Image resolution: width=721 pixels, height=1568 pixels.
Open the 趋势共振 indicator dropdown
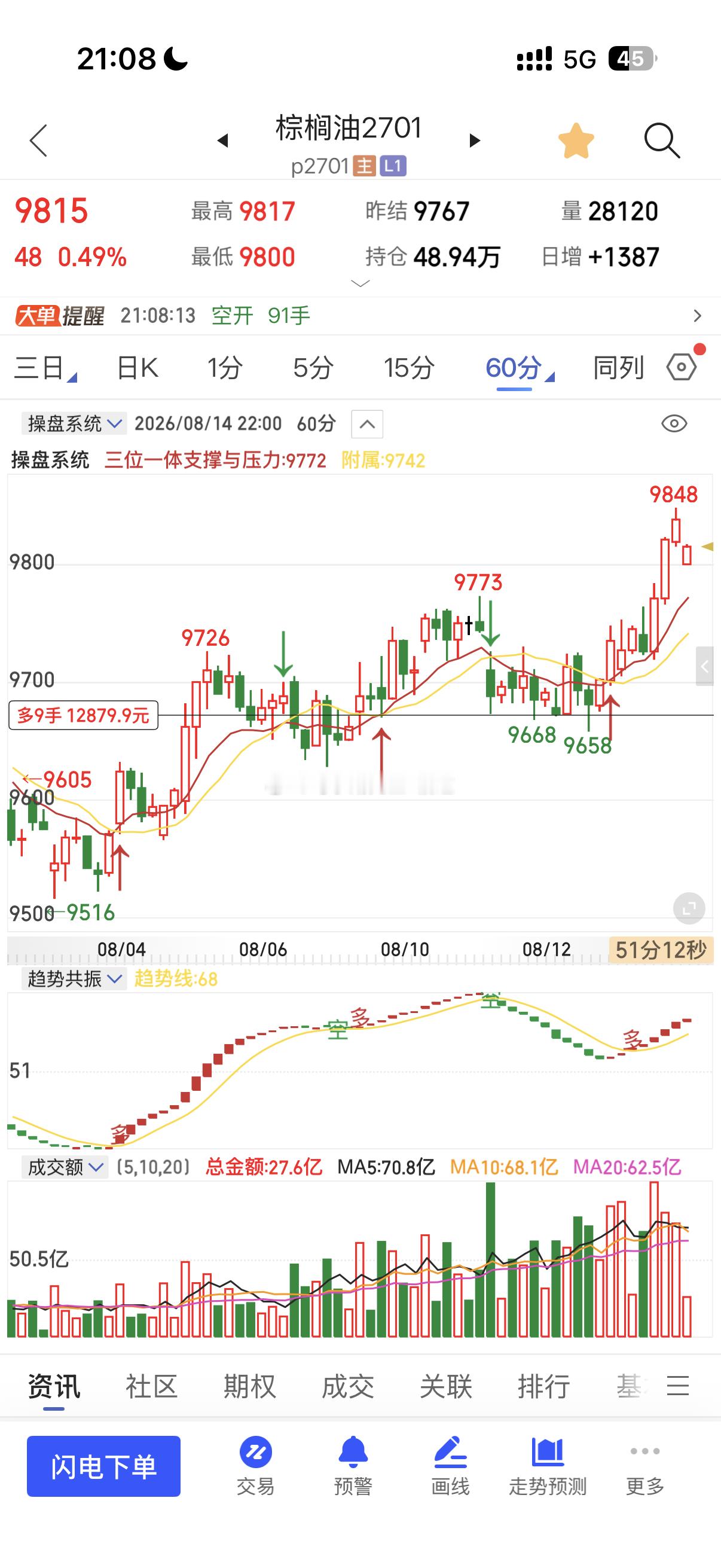point(74,979)
